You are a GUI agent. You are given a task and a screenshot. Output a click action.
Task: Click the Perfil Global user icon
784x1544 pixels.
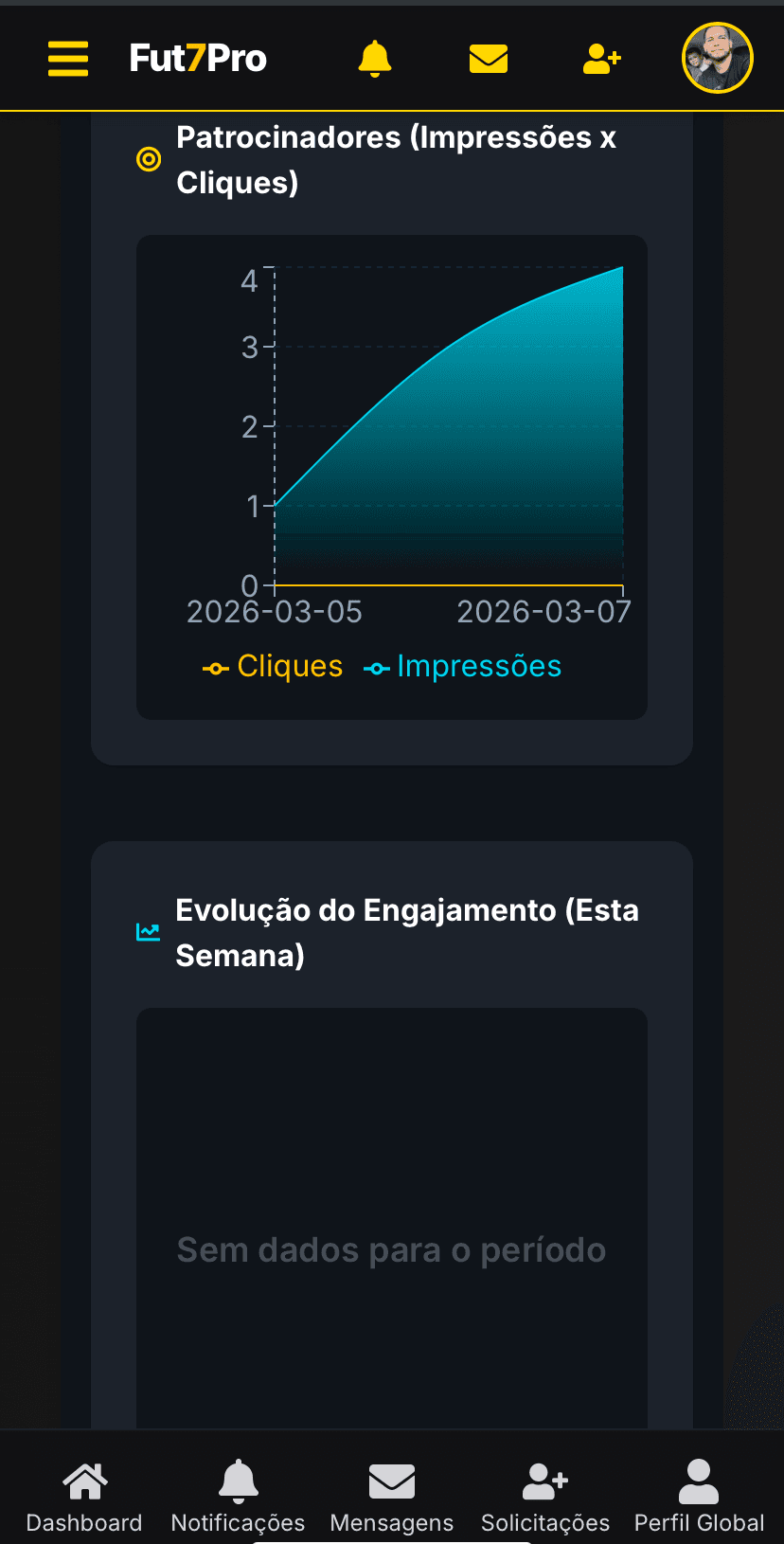click(699, 1480)
